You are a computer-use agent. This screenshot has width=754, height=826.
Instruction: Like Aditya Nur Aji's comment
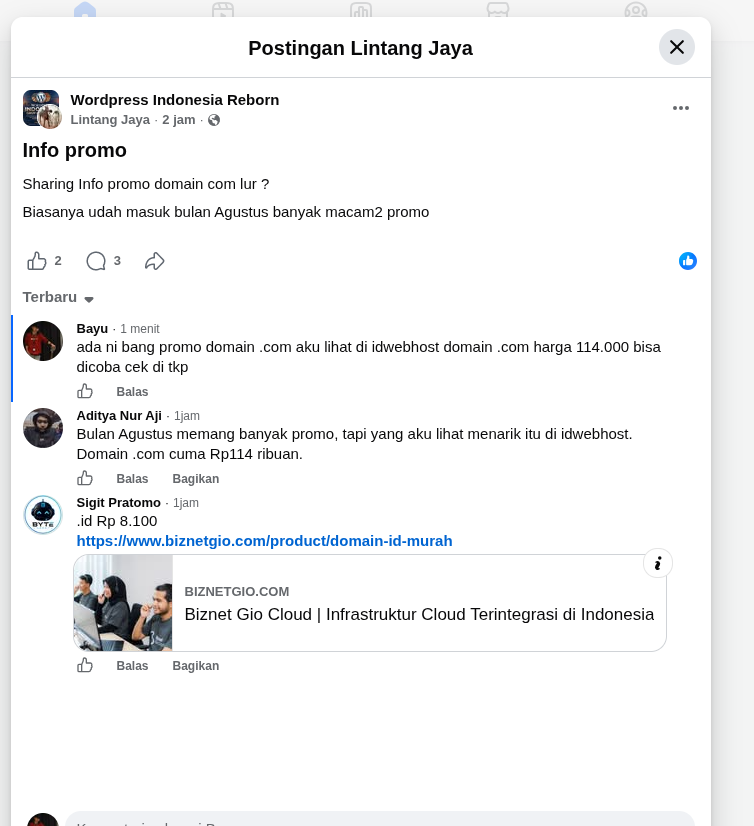(85, 478)
